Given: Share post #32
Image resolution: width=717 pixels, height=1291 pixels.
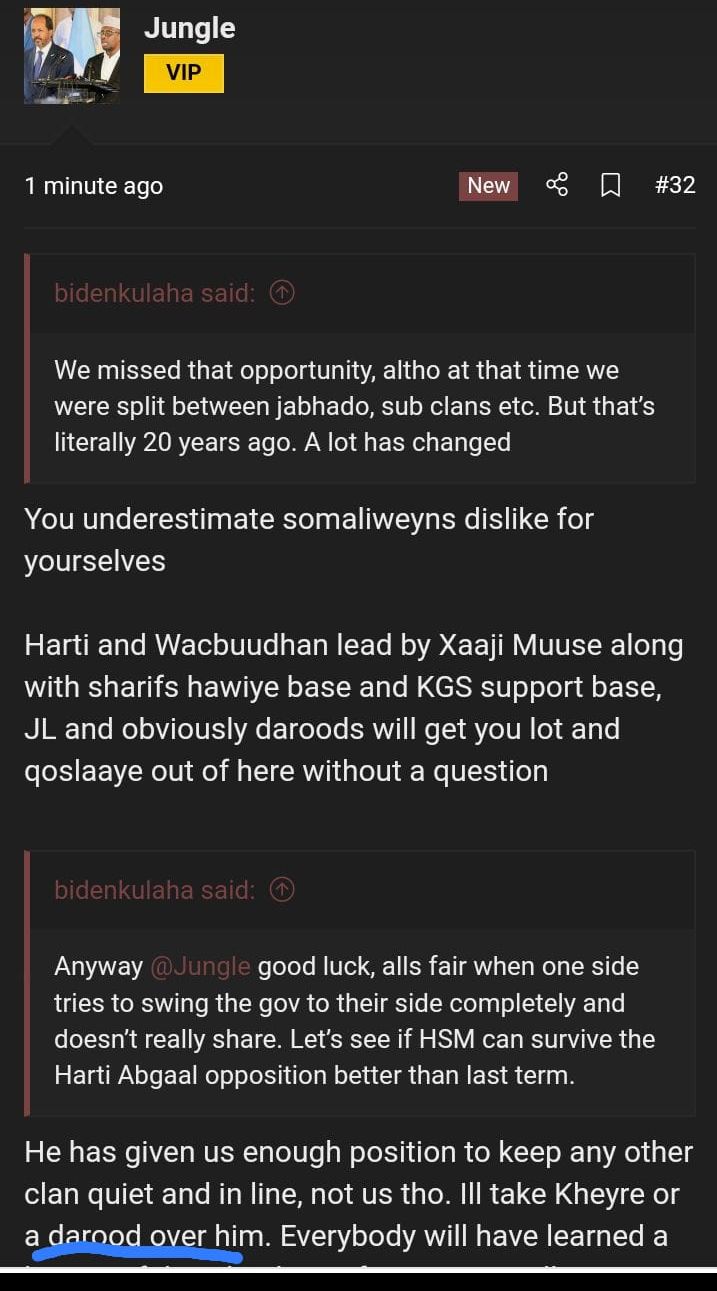Looking at the screenshot, I should [557, 185].
